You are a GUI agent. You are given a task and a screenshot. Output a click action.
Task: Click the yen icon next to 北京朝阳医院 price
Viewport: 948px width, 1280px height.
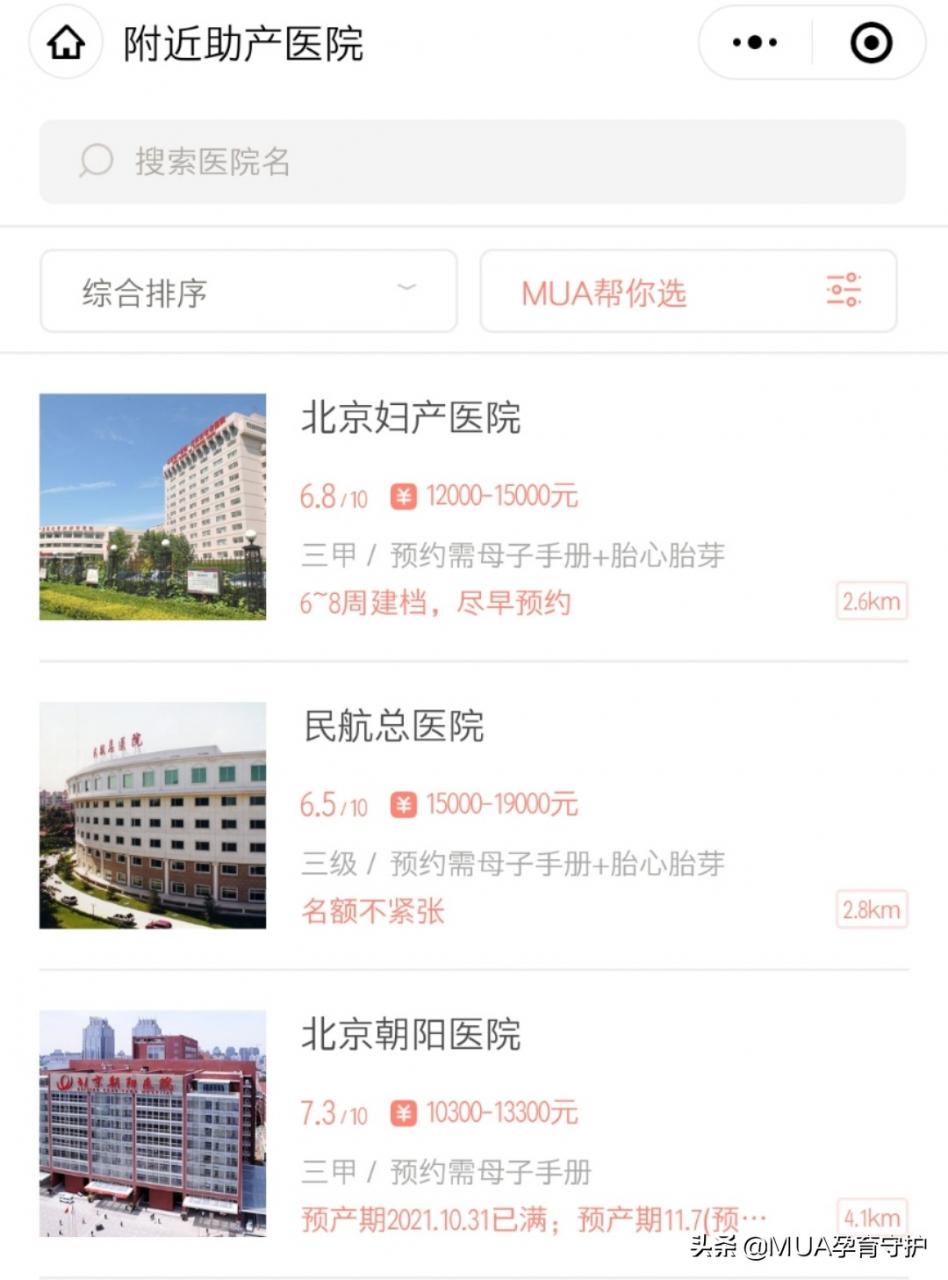405,1112
